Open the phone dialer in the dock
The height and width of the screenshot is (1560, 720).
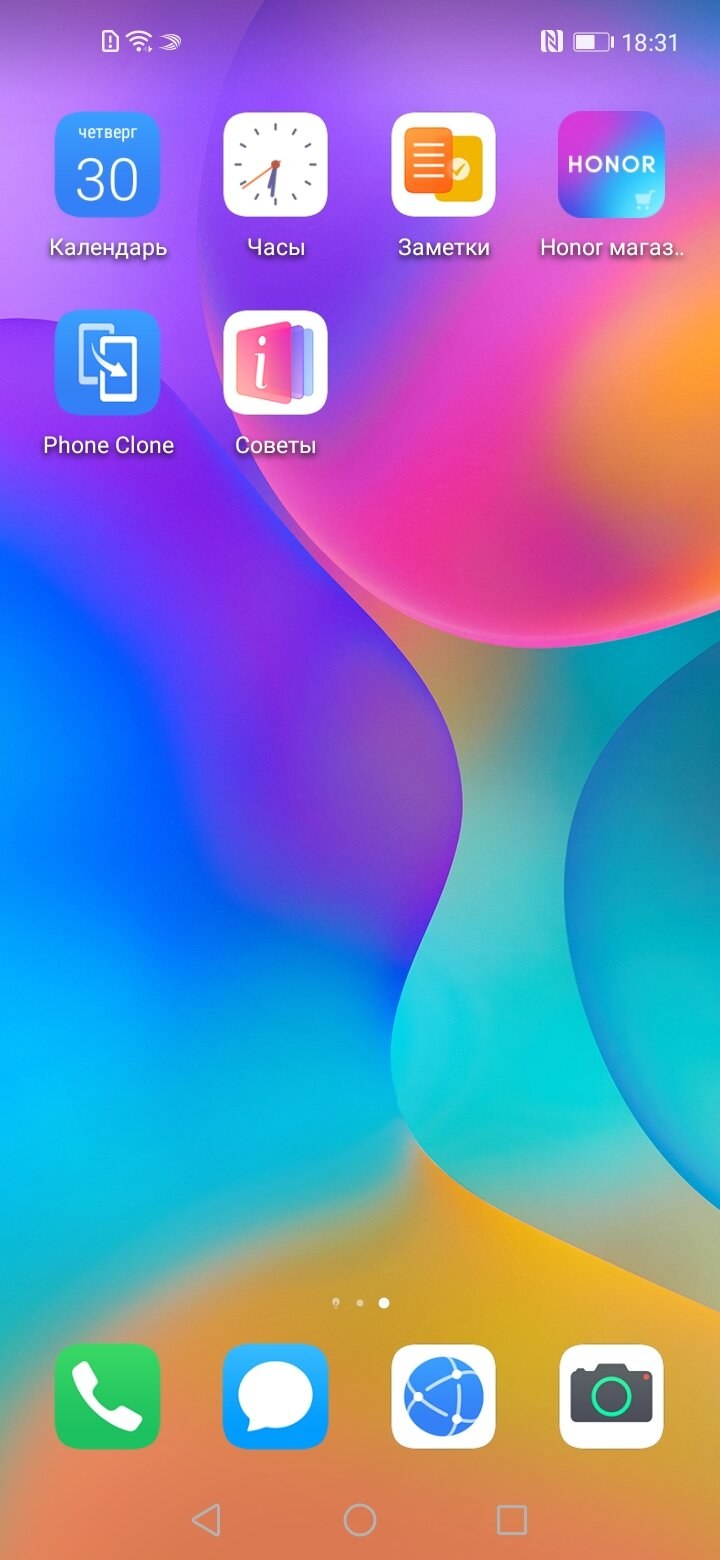tap(107, 1396)
